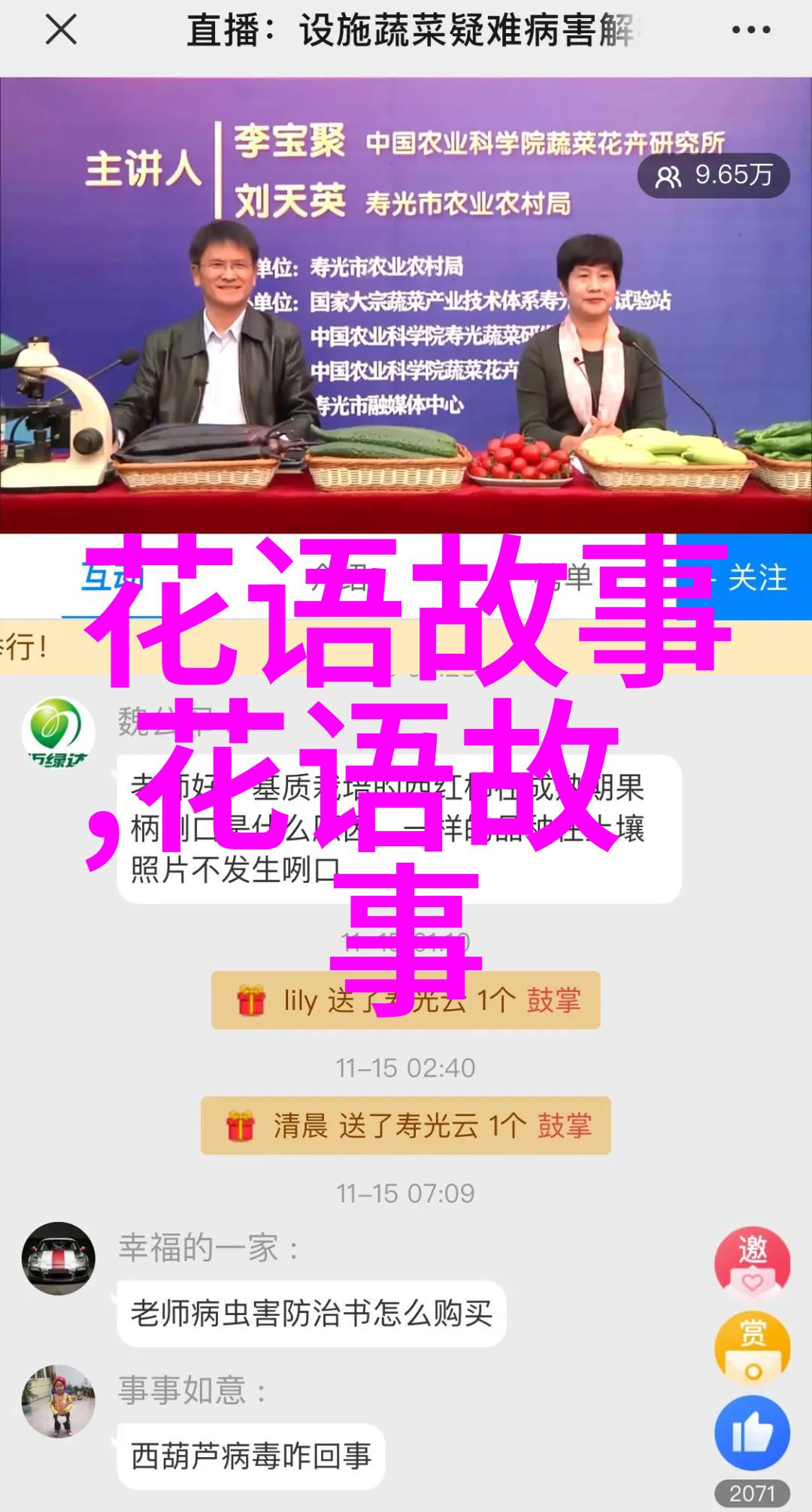
Task: Open the viewer count badge 9.65万
Action: [x=714, y=176]
